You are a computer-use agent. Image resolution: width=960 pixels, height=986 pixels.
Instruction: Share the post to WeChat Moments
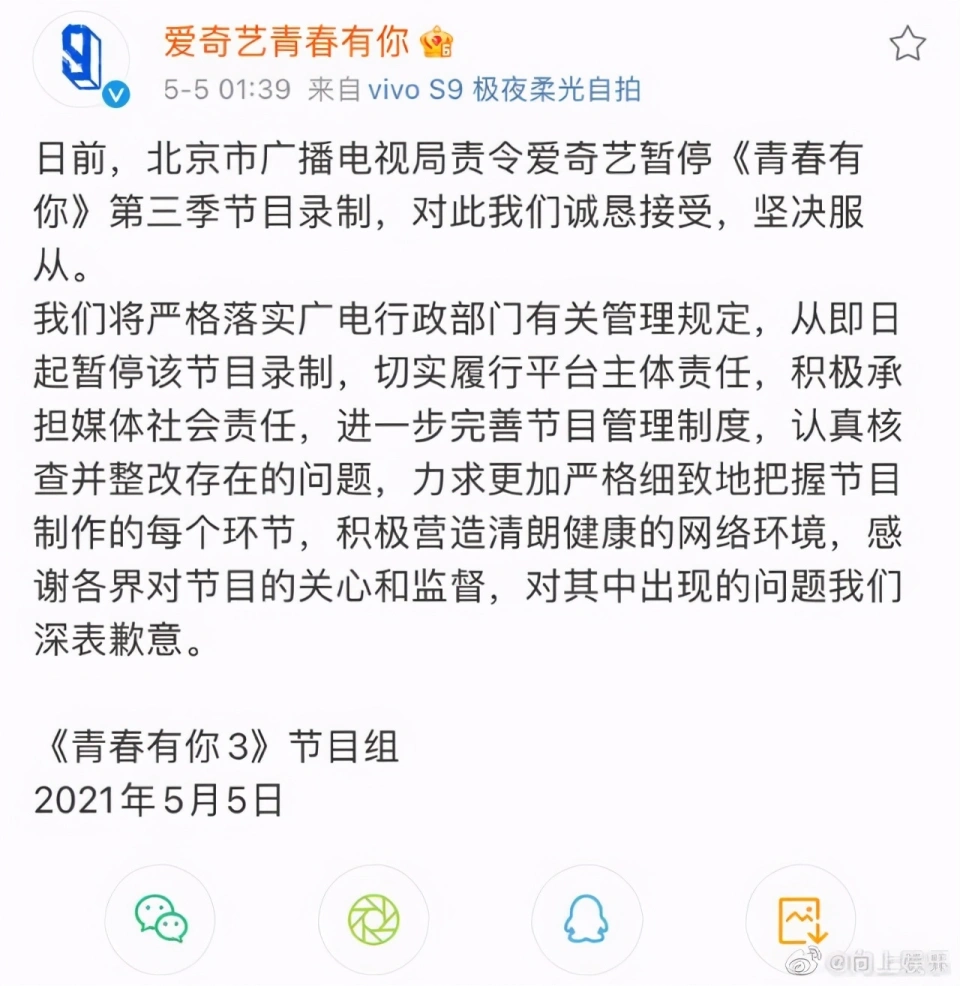click(x=373, y=919)
